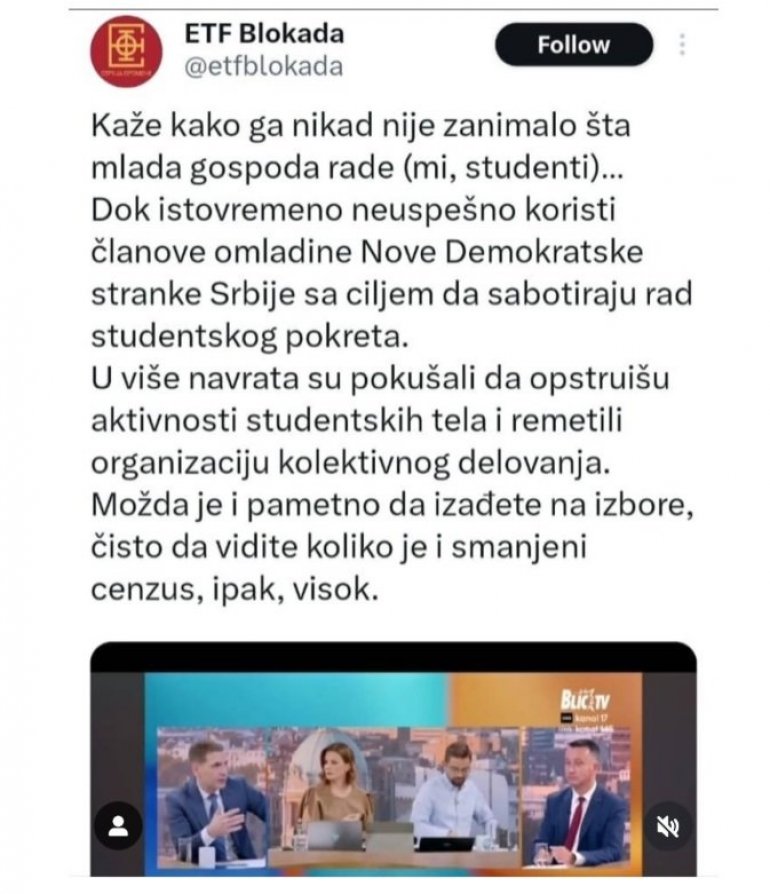Unmute the video sound
770x894 pixels.
click(667, 826)
